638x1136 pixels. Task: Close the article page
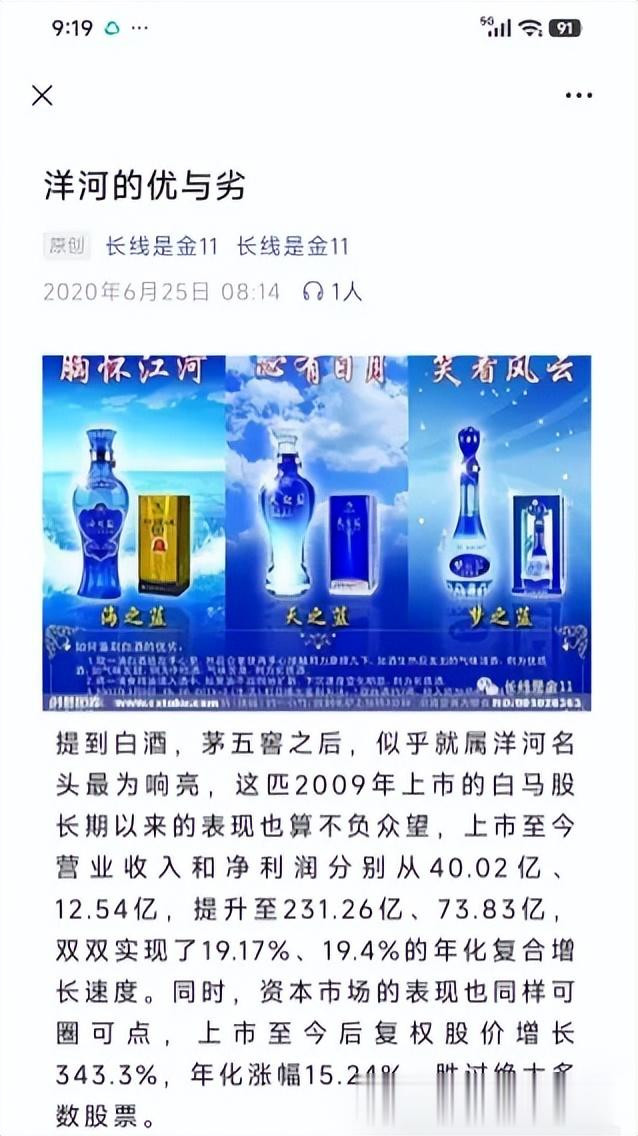pos(42,96)
